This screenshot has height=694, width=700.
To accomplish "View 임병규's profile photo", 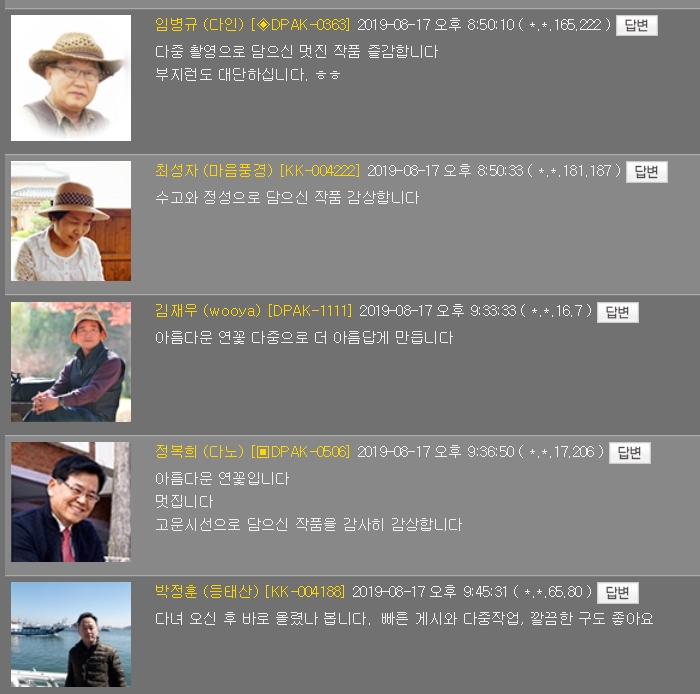I will (70, 77).
